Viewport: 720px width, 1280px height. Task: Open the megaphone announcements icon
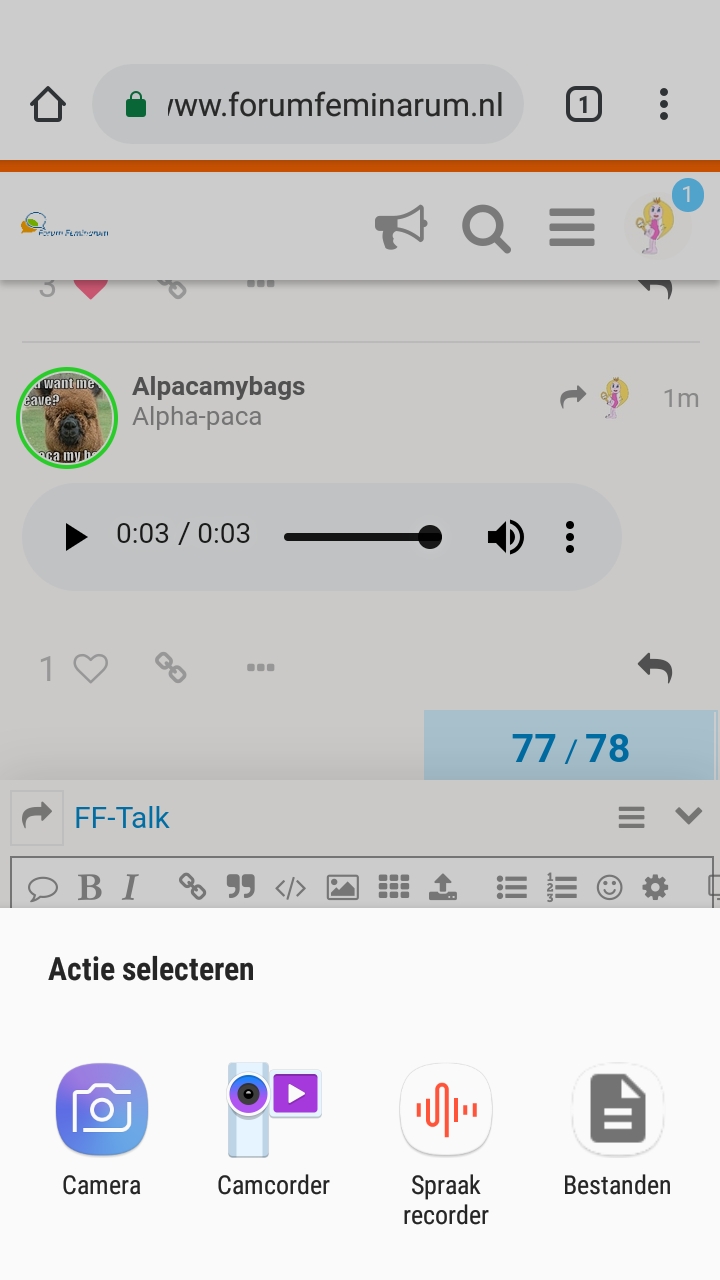pyautogui.click(x=400, y=228)
